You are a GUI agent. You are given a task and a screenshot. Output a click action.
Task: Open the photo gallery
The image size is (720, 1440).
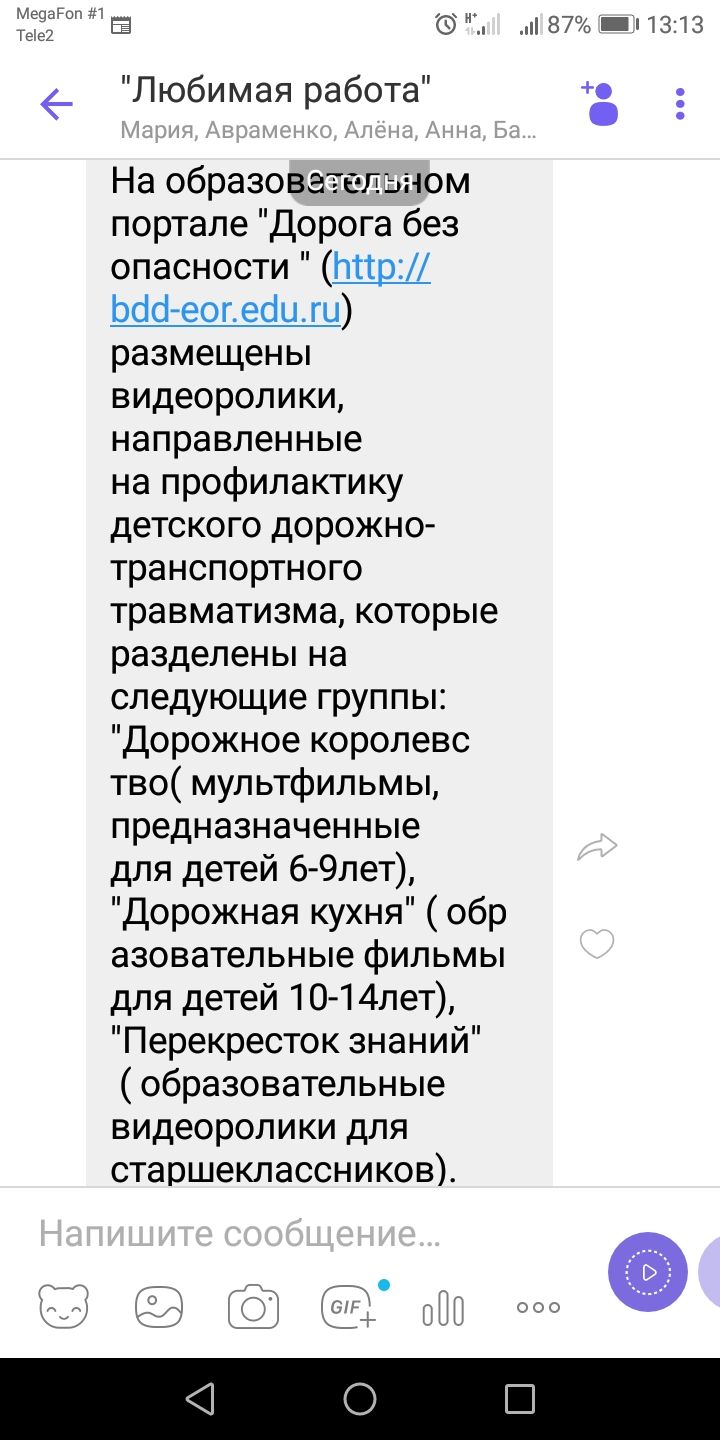pos(159,1307)
